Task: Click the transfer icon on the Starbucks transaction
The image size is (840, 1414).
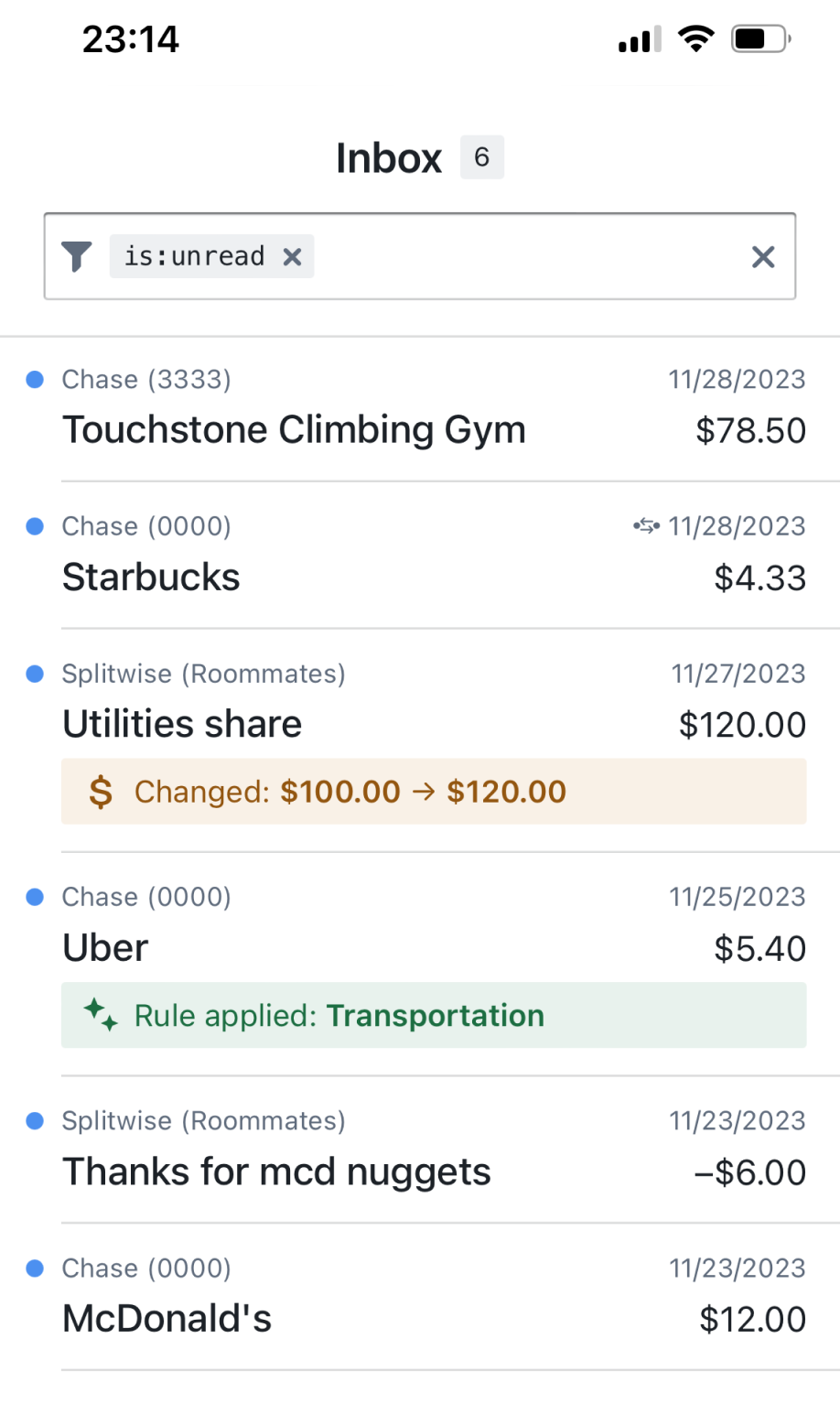Action: (646, 525)
